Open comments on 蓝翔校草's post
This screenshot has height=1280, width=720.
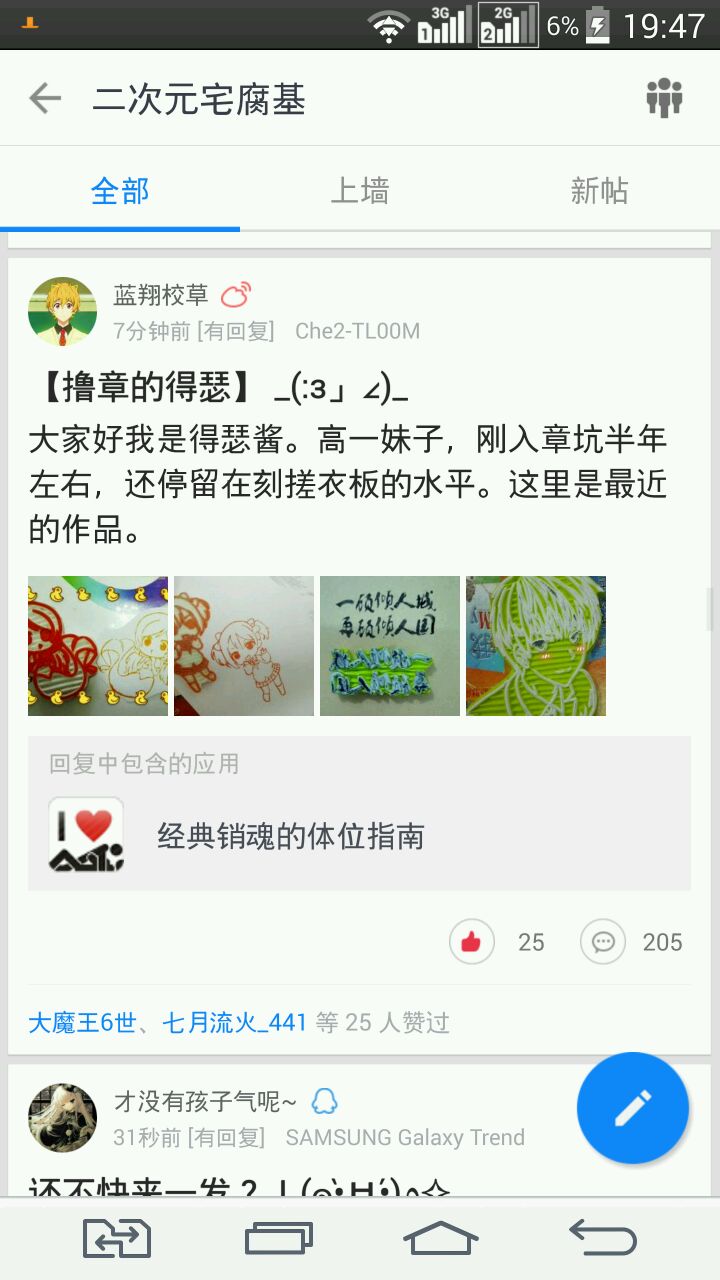pyautogui.click(x=603, y=942)
